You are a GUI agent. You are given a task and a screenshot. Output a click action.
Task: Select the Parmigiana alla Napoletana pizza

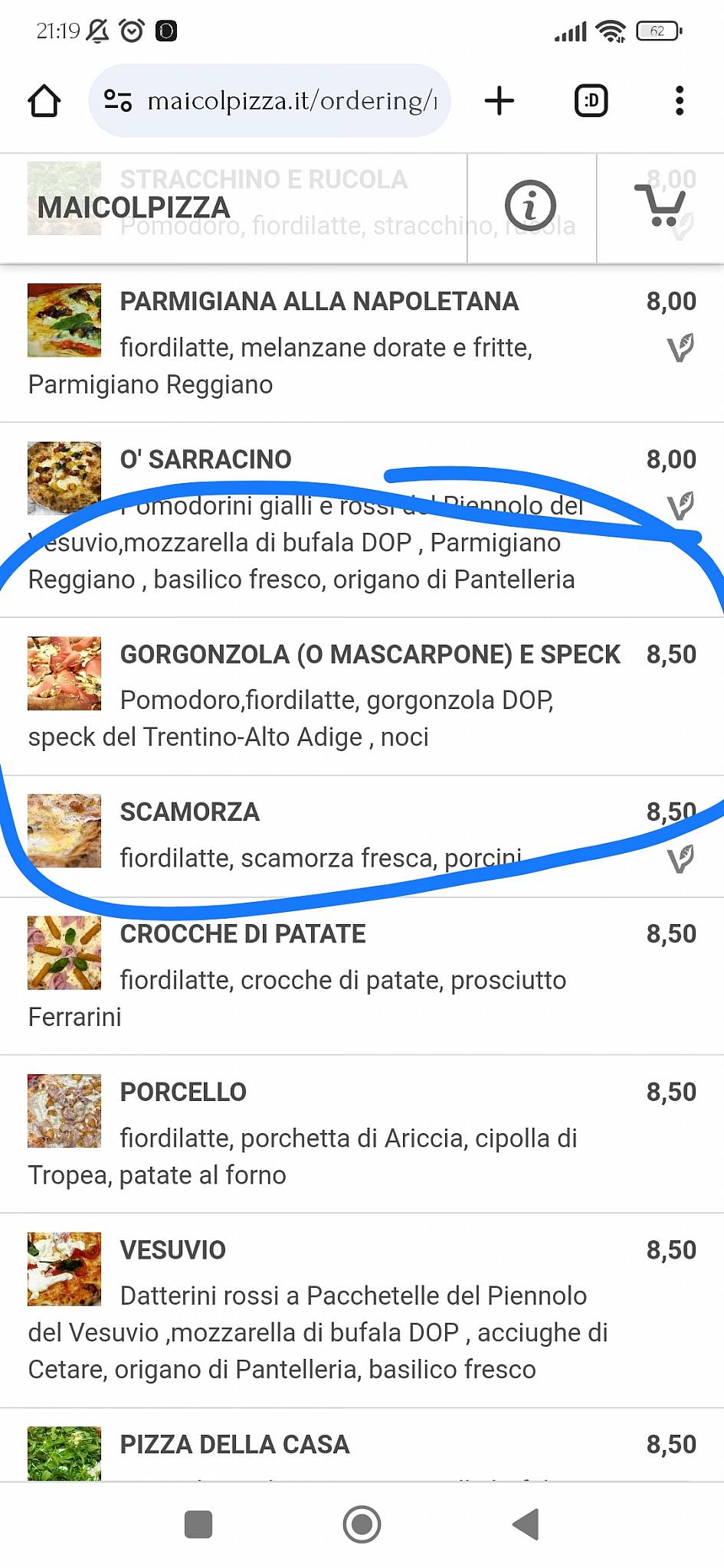(x=319, y=302)
